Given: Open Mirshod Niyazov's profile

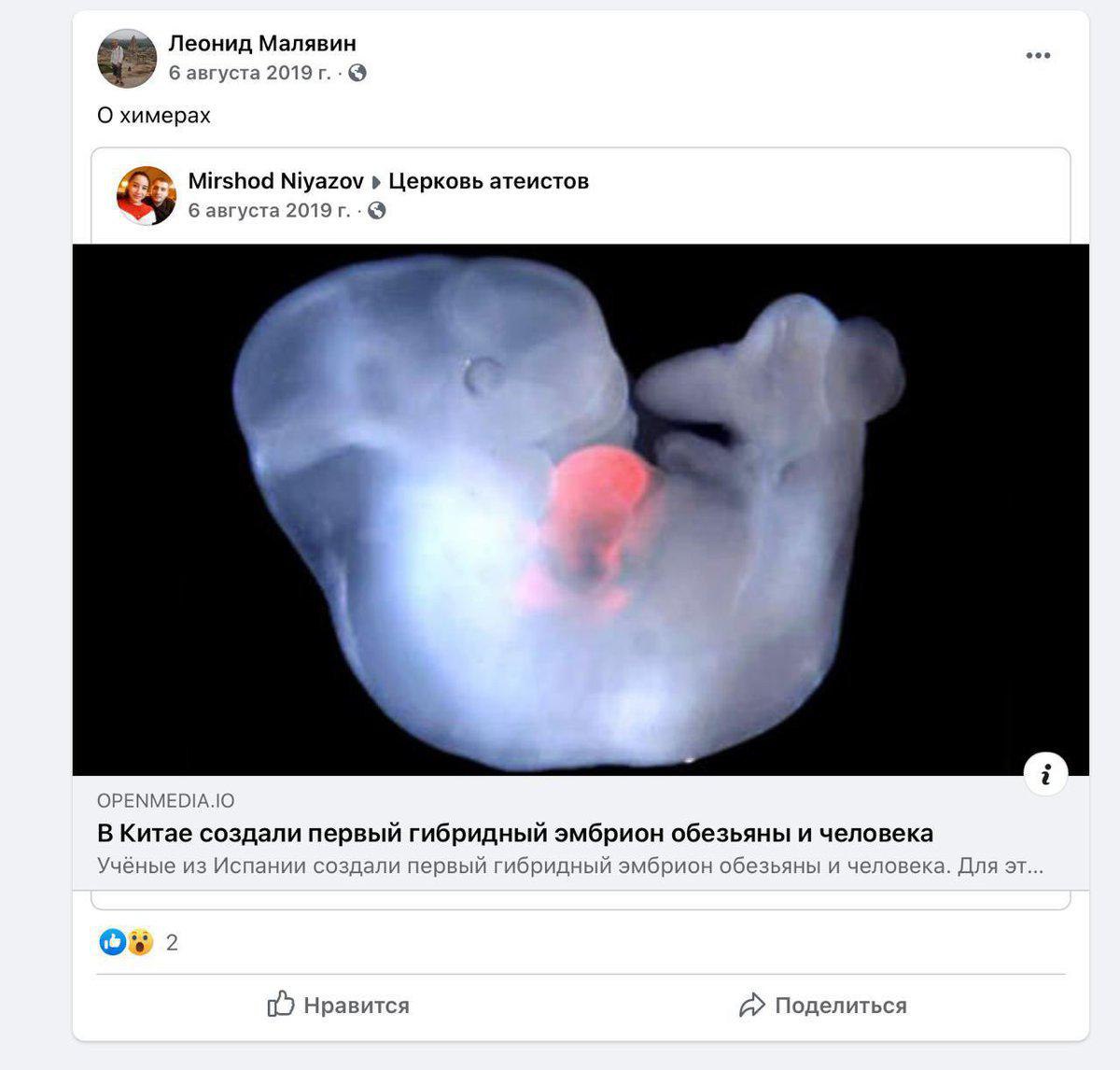Looking at the screenshot, I should point(275,180).
